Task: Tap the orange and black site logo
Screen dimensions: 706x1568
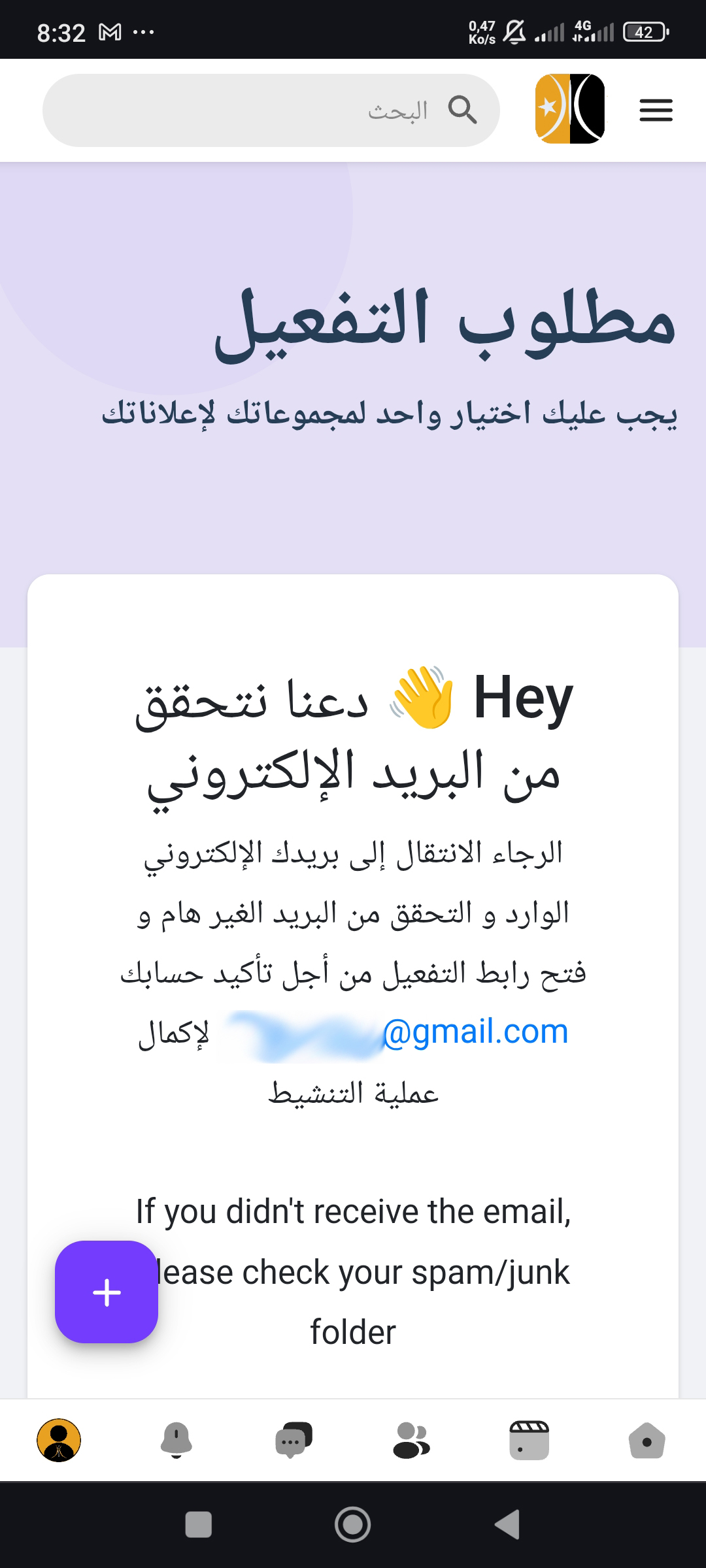Action: tap(569, 108)
